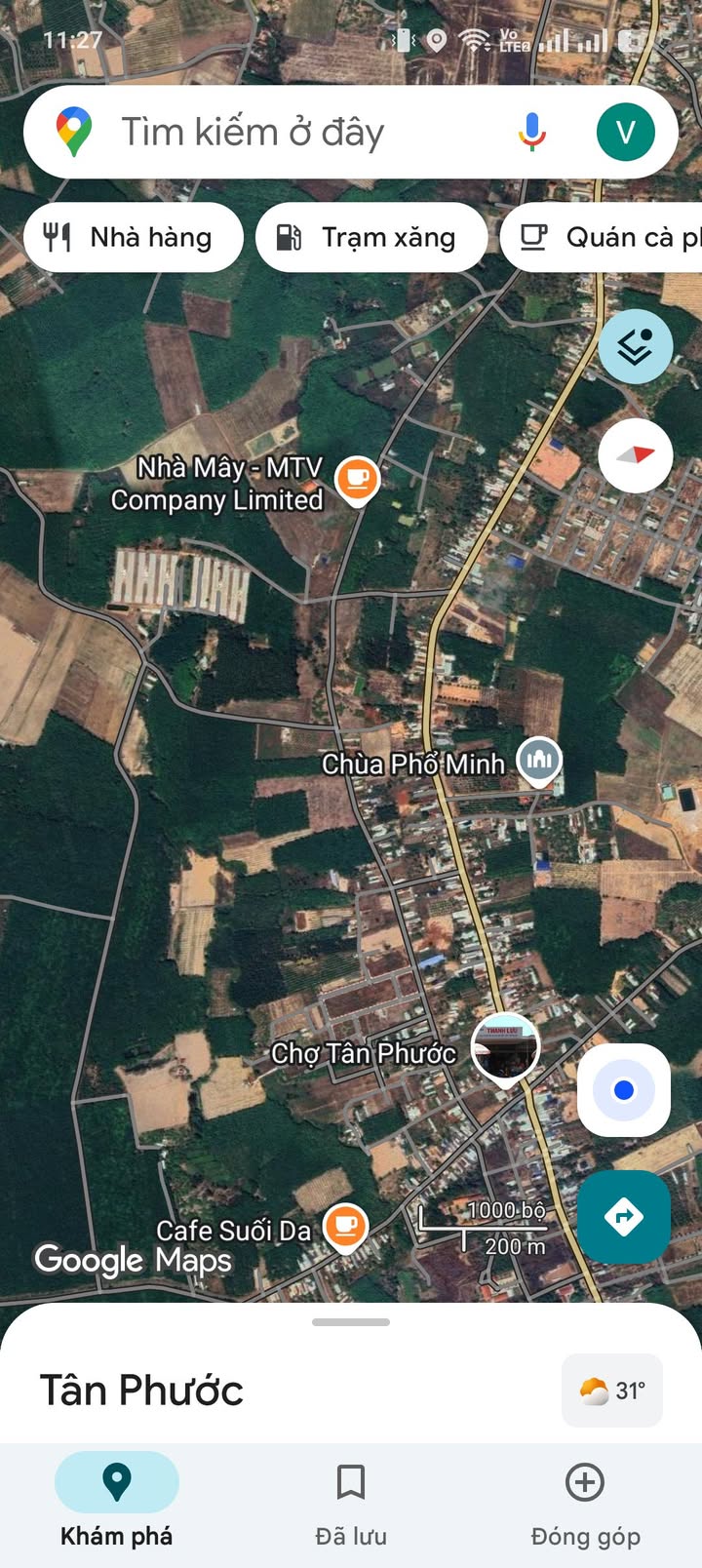Viewport: 702px width, 1568px height.
Task: Select the Nhà hàng chip
Action: pyautogui.click(x=133, y=237)
